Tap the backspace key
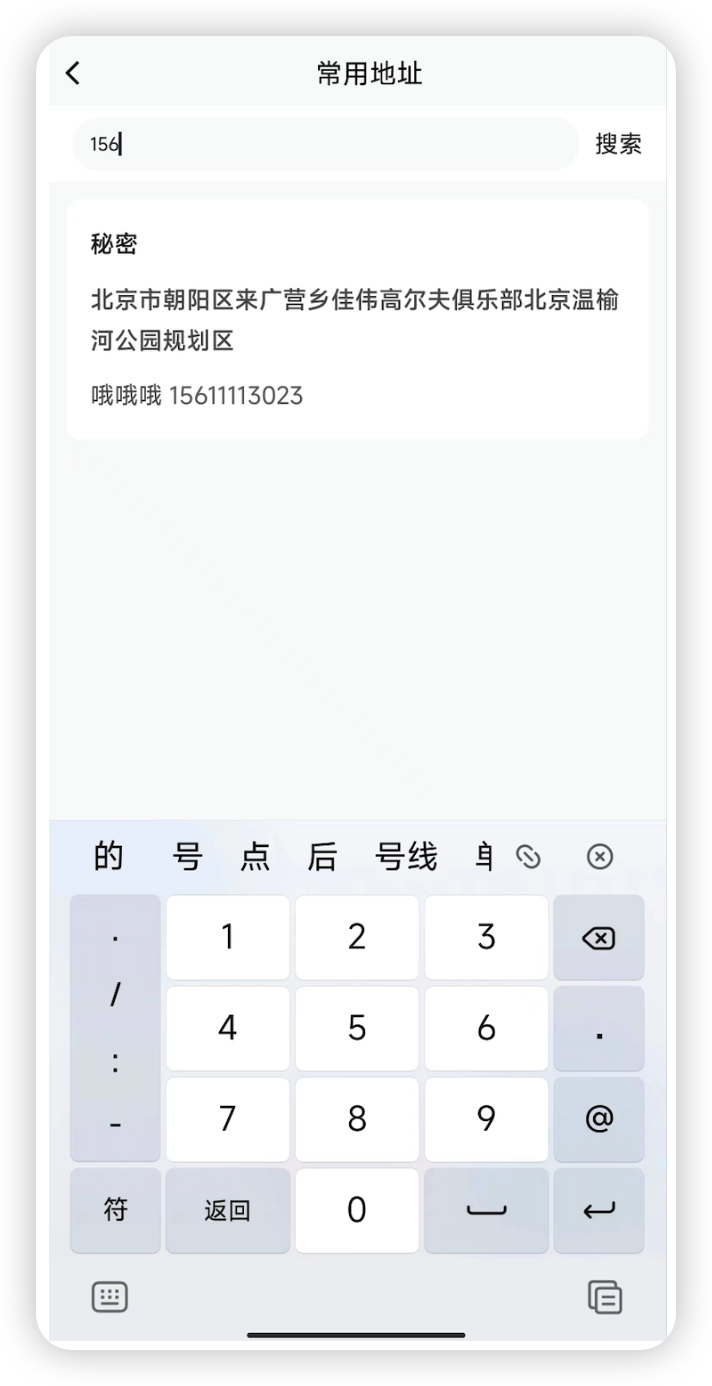The height and width of the screenshot is (1386, 712). 598,938
